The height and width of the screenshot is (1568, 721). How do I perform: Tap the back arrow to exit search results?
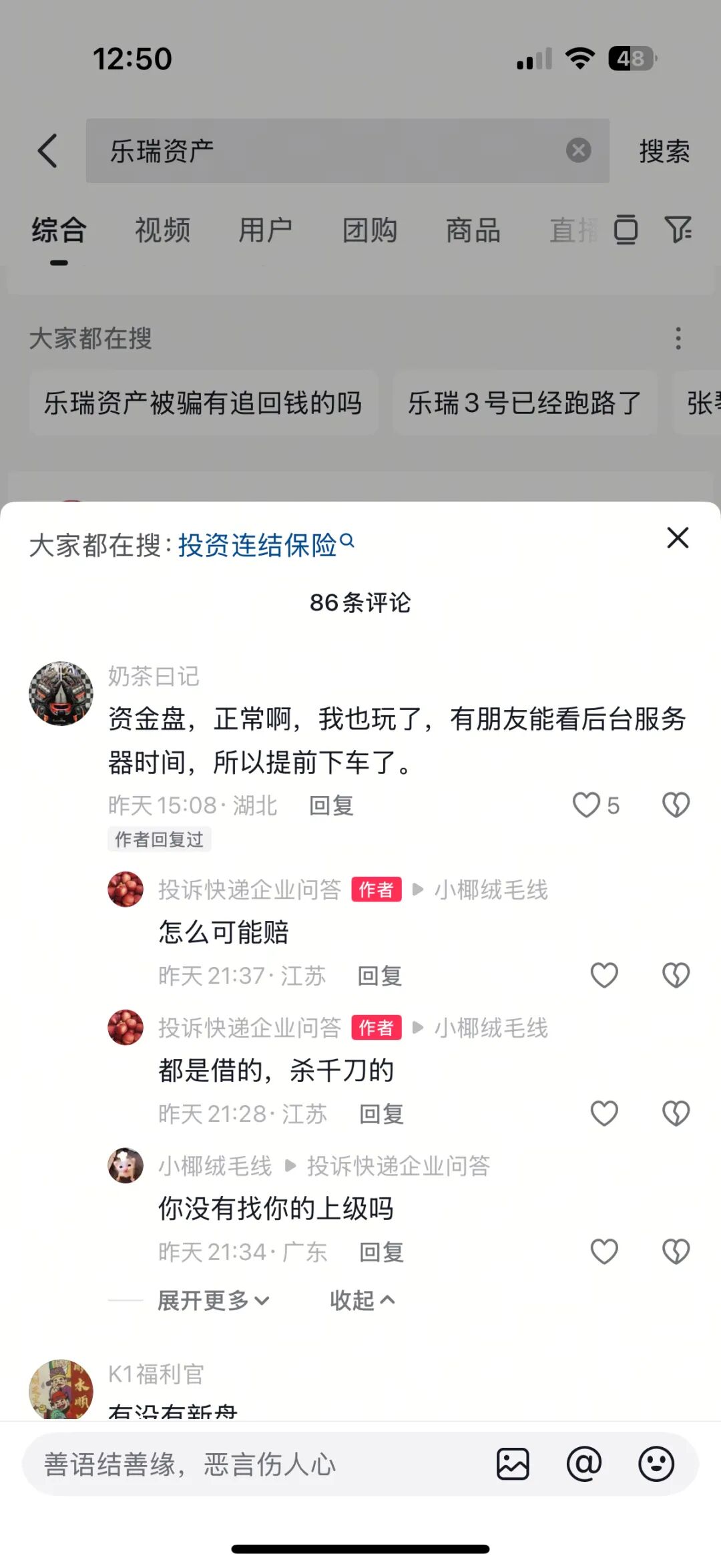(47, 151)
